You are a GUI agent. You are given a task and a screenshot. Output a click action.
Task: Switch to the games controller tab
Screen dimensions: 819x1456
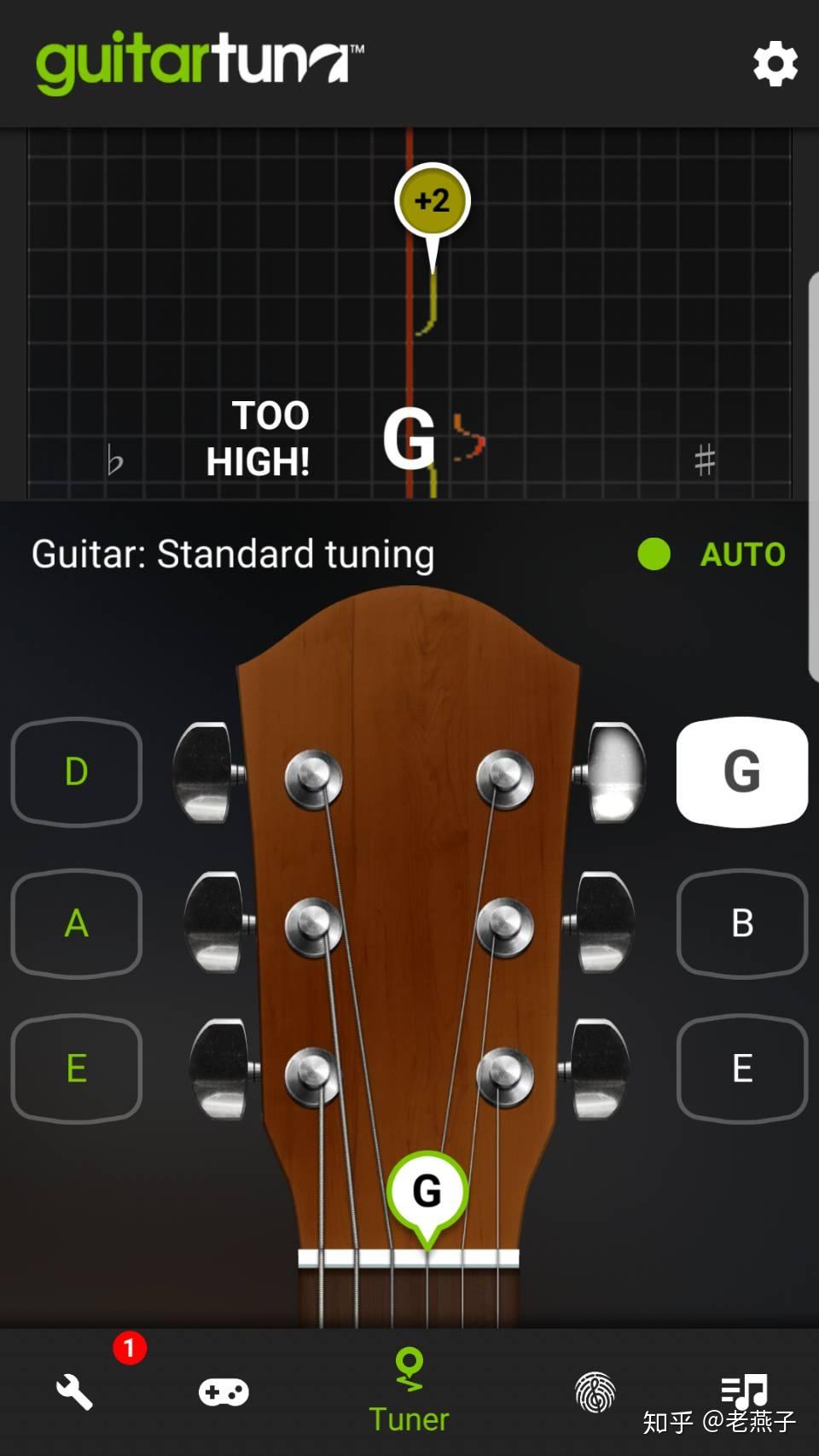tap(224, 1391)
